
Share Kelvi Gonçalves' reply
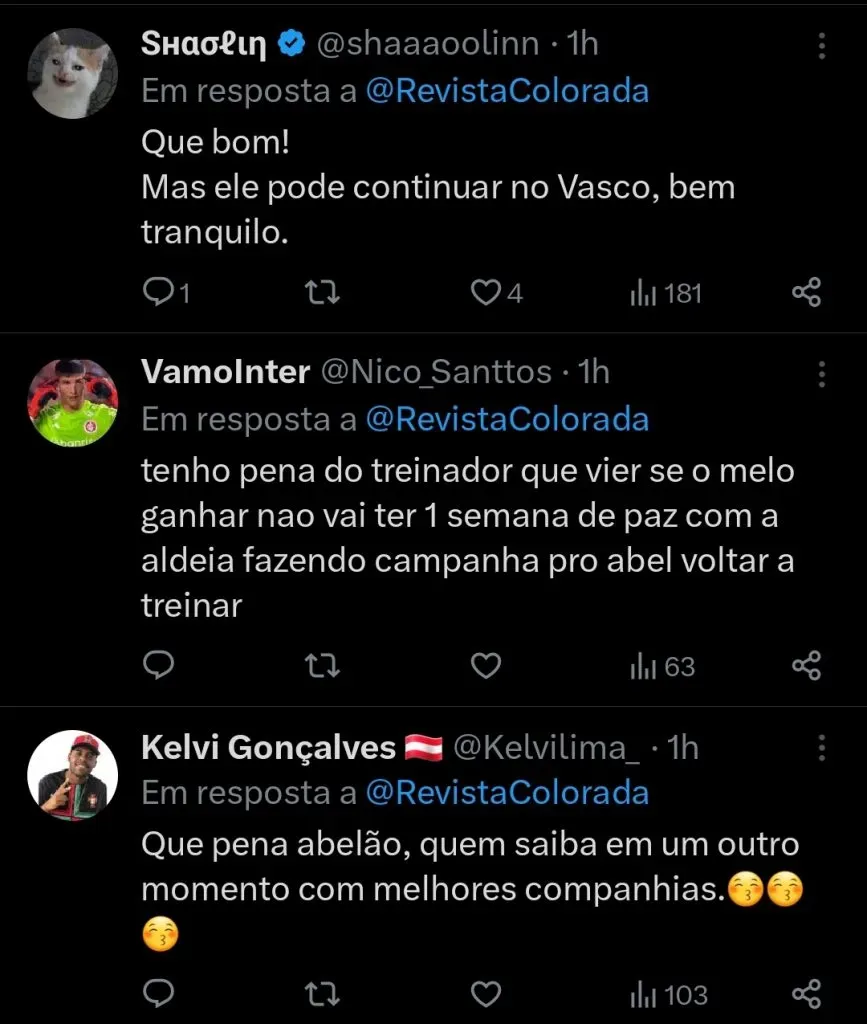point(806,994)
